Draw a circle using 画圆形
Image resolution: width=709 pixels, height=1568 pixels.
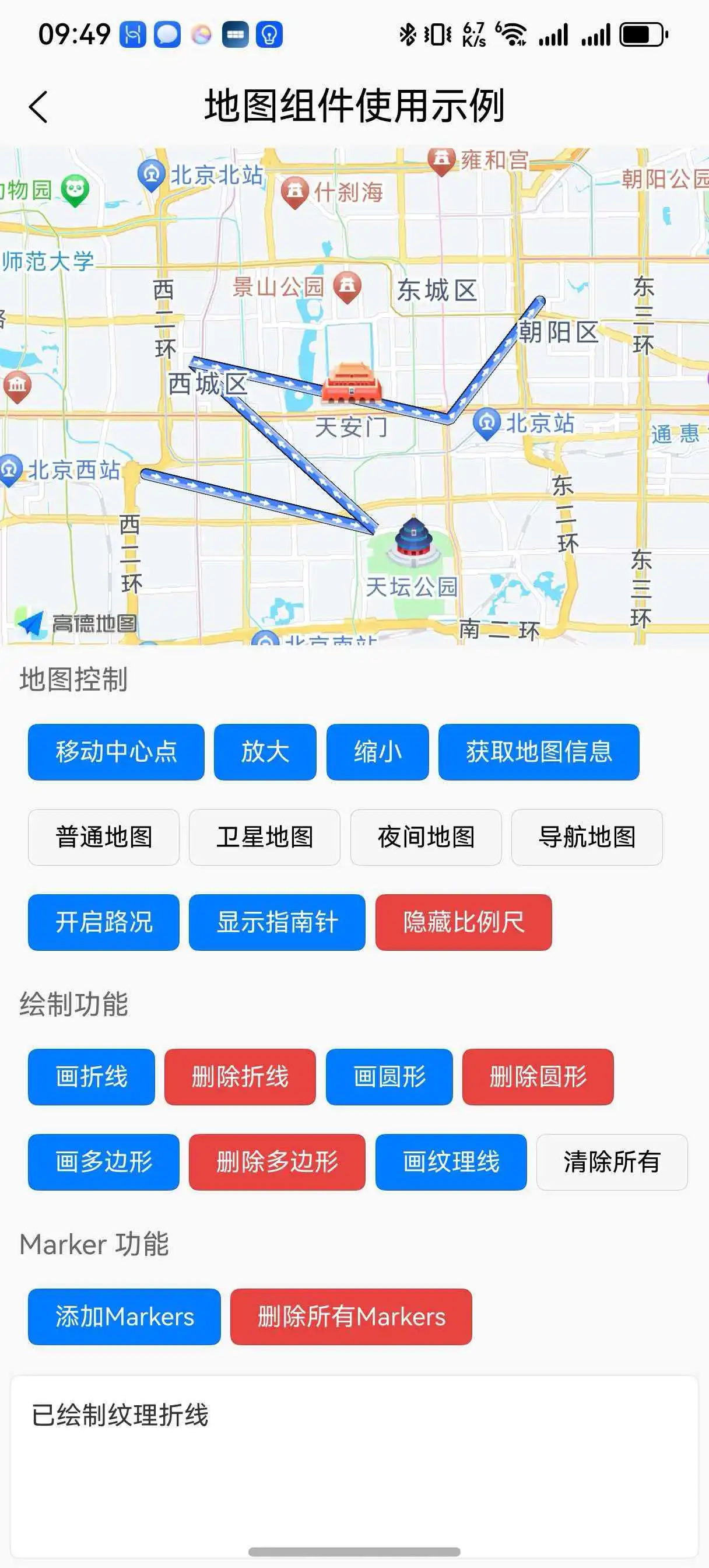coord(389,1077)
